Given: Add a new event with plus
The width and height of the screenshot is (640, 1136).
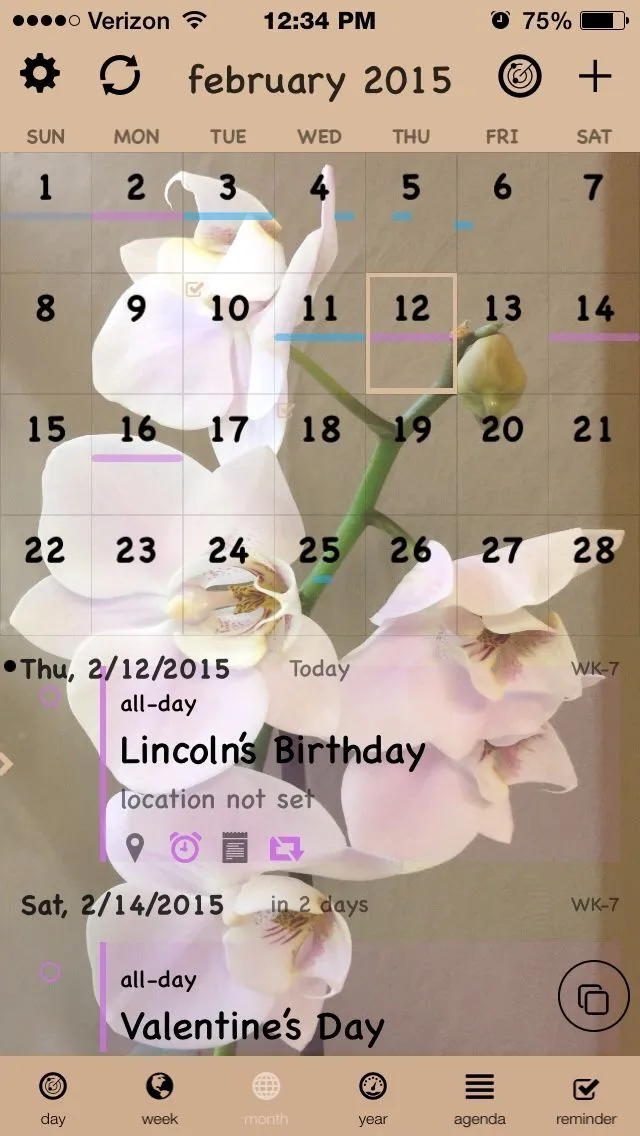Looking at the screenshot, I should click(596, 76).
